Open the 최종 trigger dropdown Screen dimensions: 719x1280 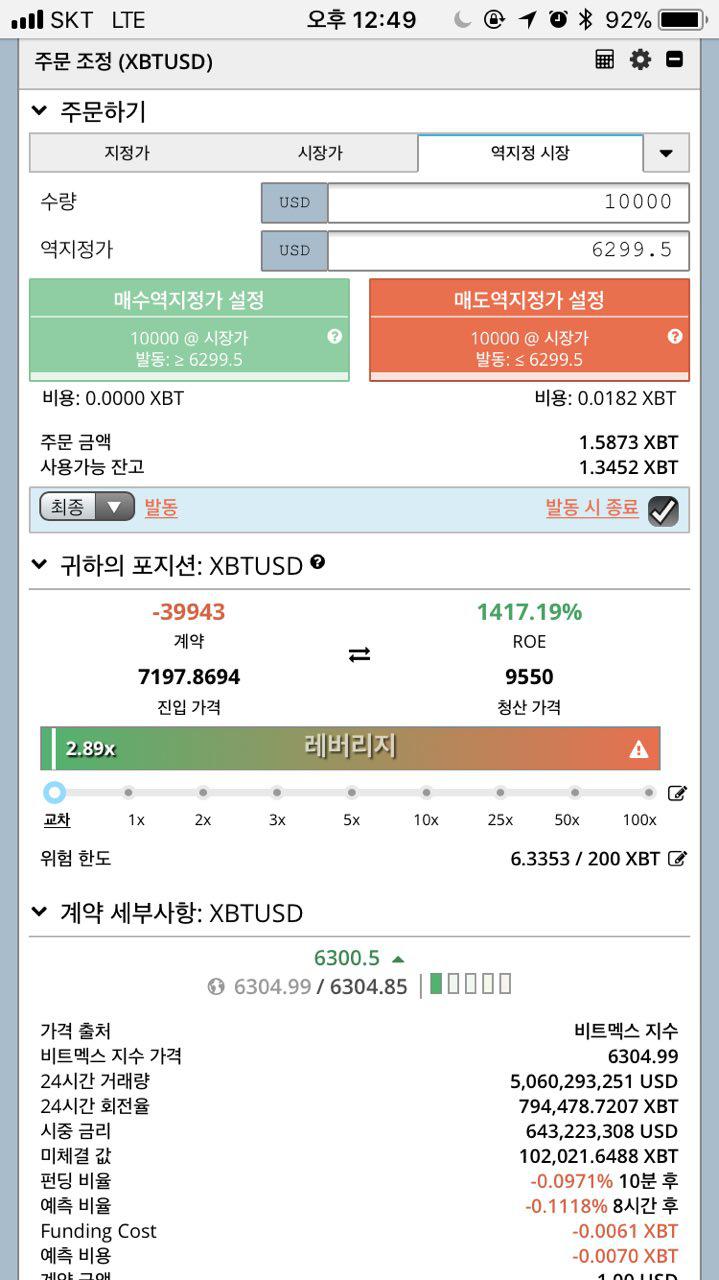(x=87, y=507)
